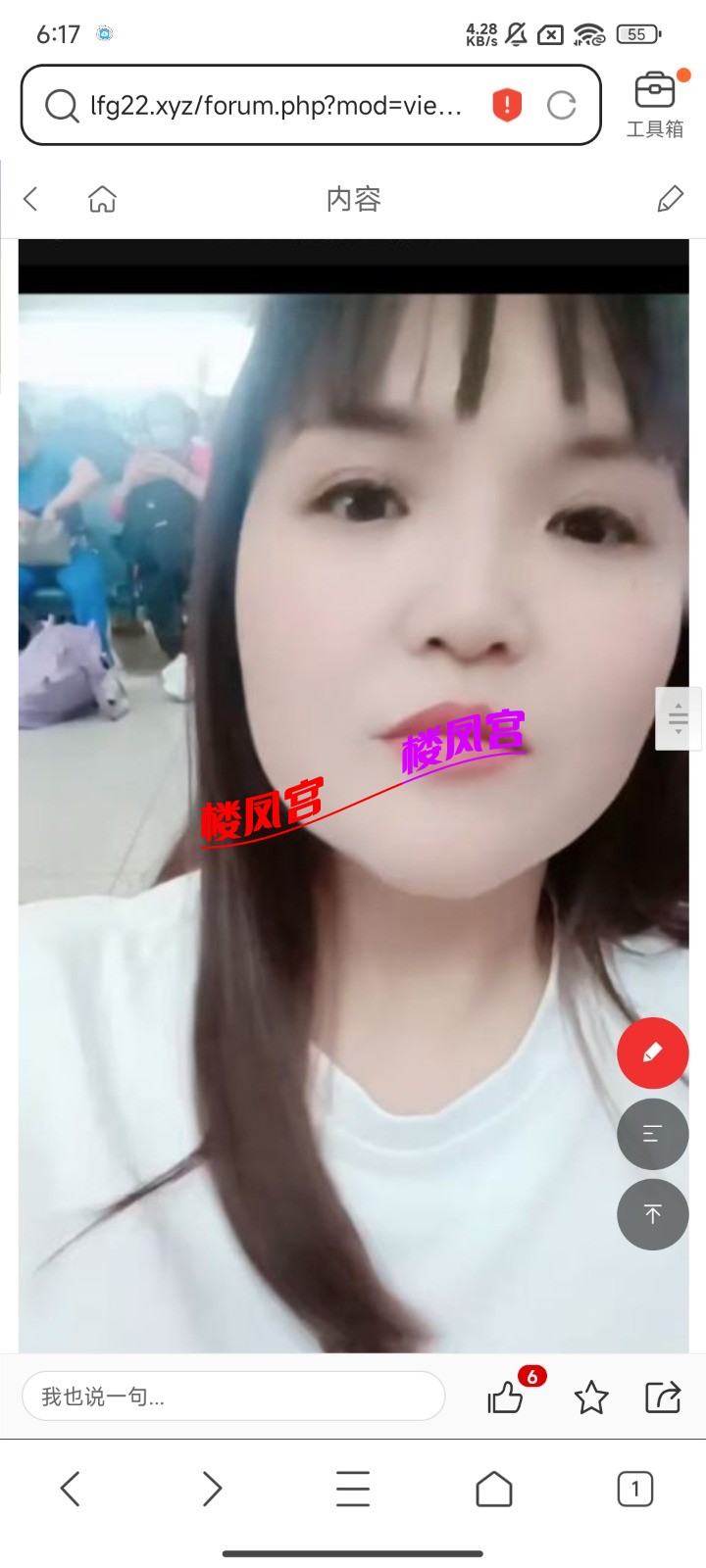This screenshot has height=1568, width=706.
Task: Go back using the top-left arrow
Action: point(30,198)
